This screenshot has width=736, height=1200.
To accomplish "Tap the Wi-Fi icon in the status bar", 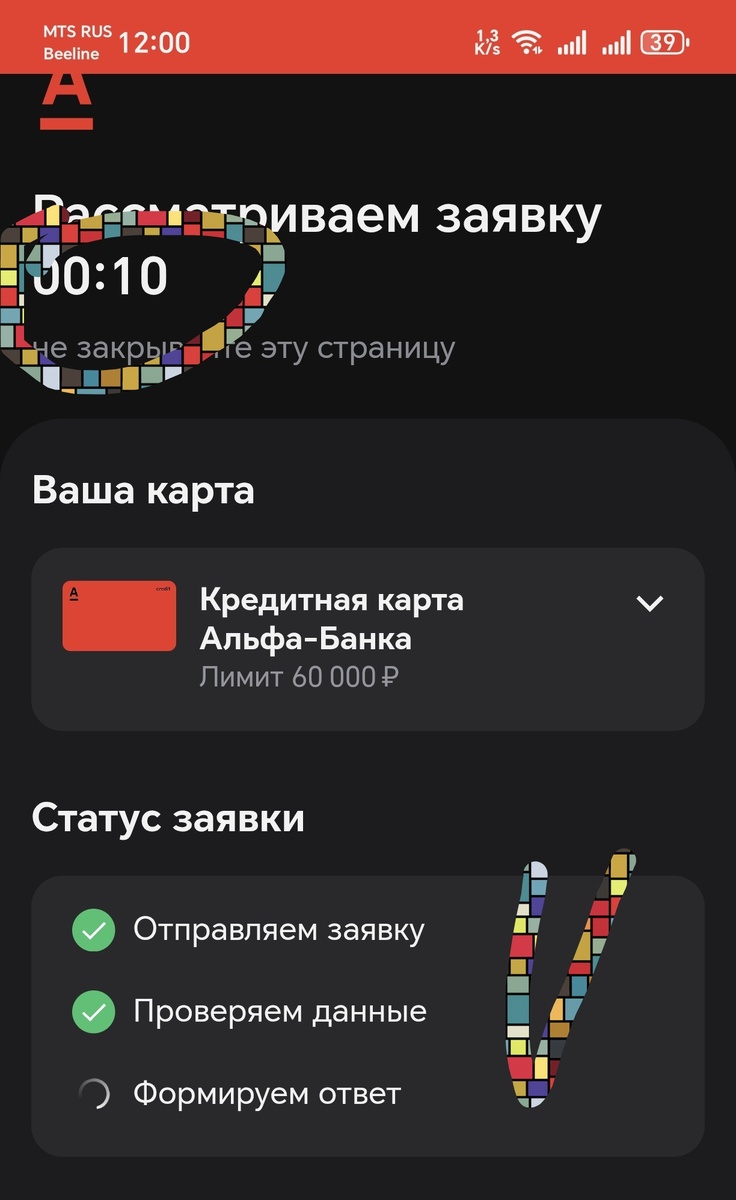I will coord(527,41).
